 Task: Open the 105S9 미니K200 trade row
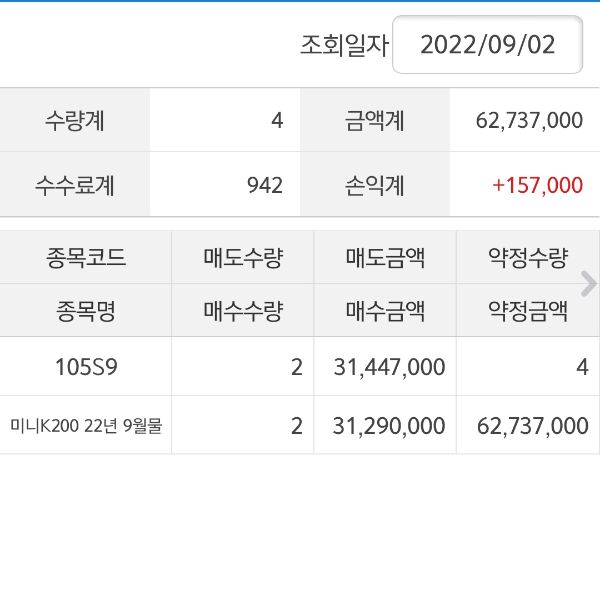300,396
